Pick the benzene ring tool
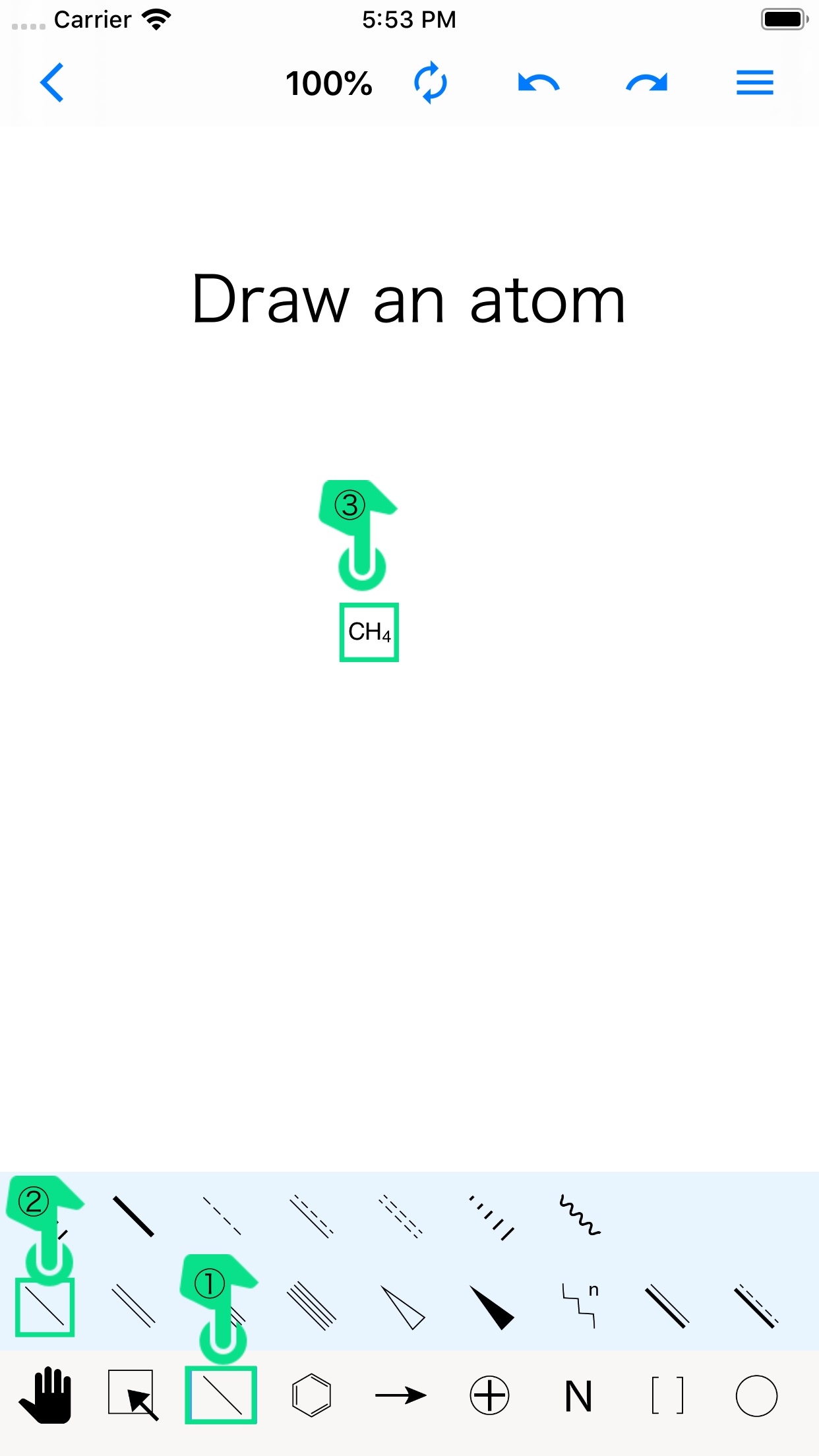This screenshot has height=1456, width=819. (311, 1395)
